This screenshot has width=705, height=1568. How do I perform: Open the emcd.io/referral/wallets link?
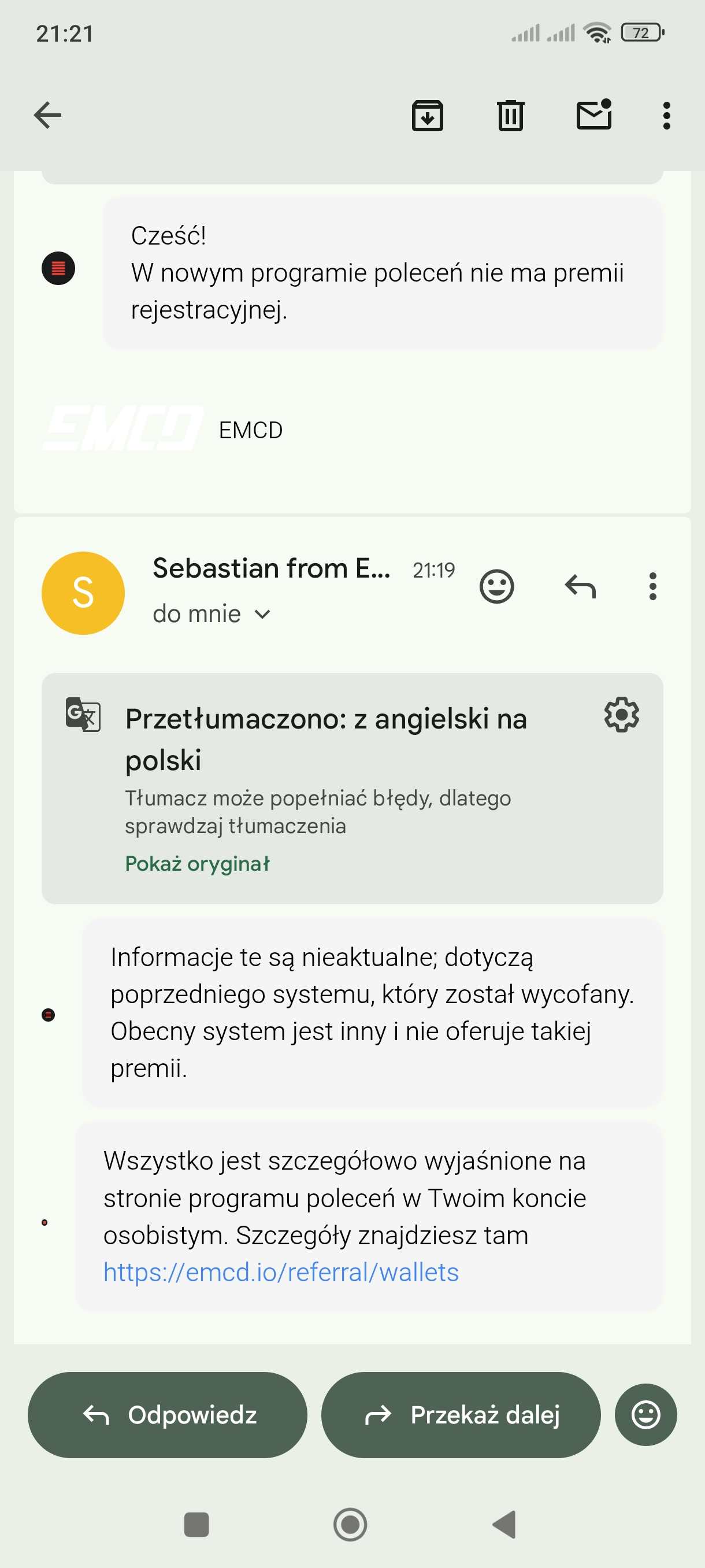pos(281,1271)
